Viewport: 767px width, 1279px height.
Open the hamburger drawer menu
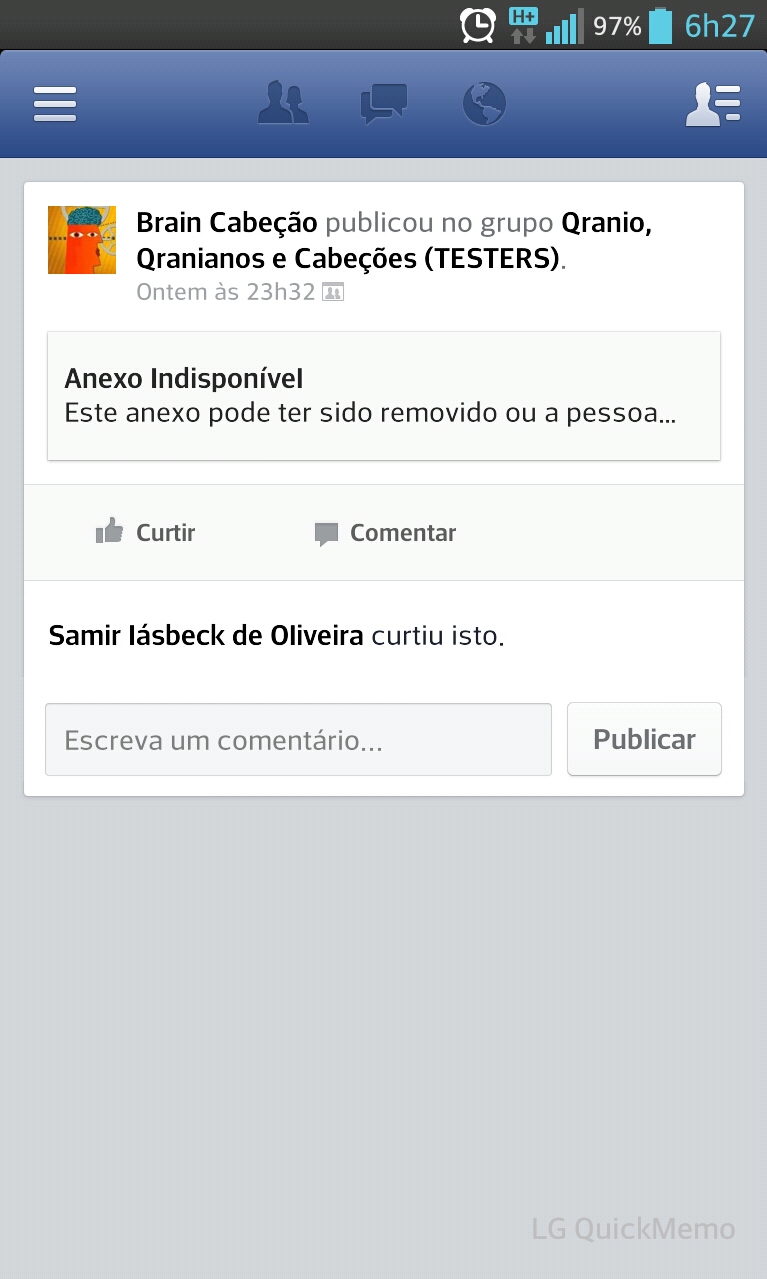point(55,104)
